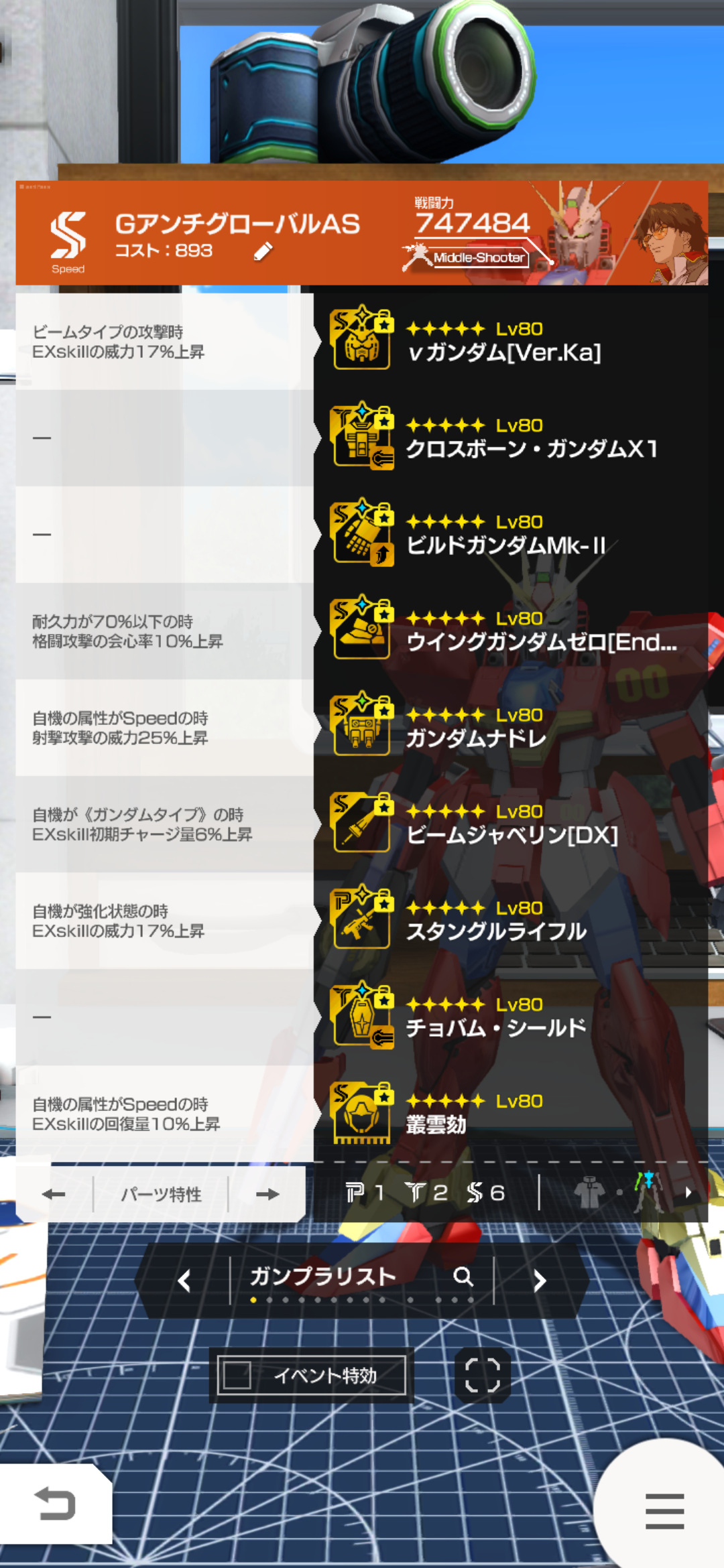Select the ビルドガンダムMk-II part
The width and height of the screenshot is (724, 1568).
point(509,533)
